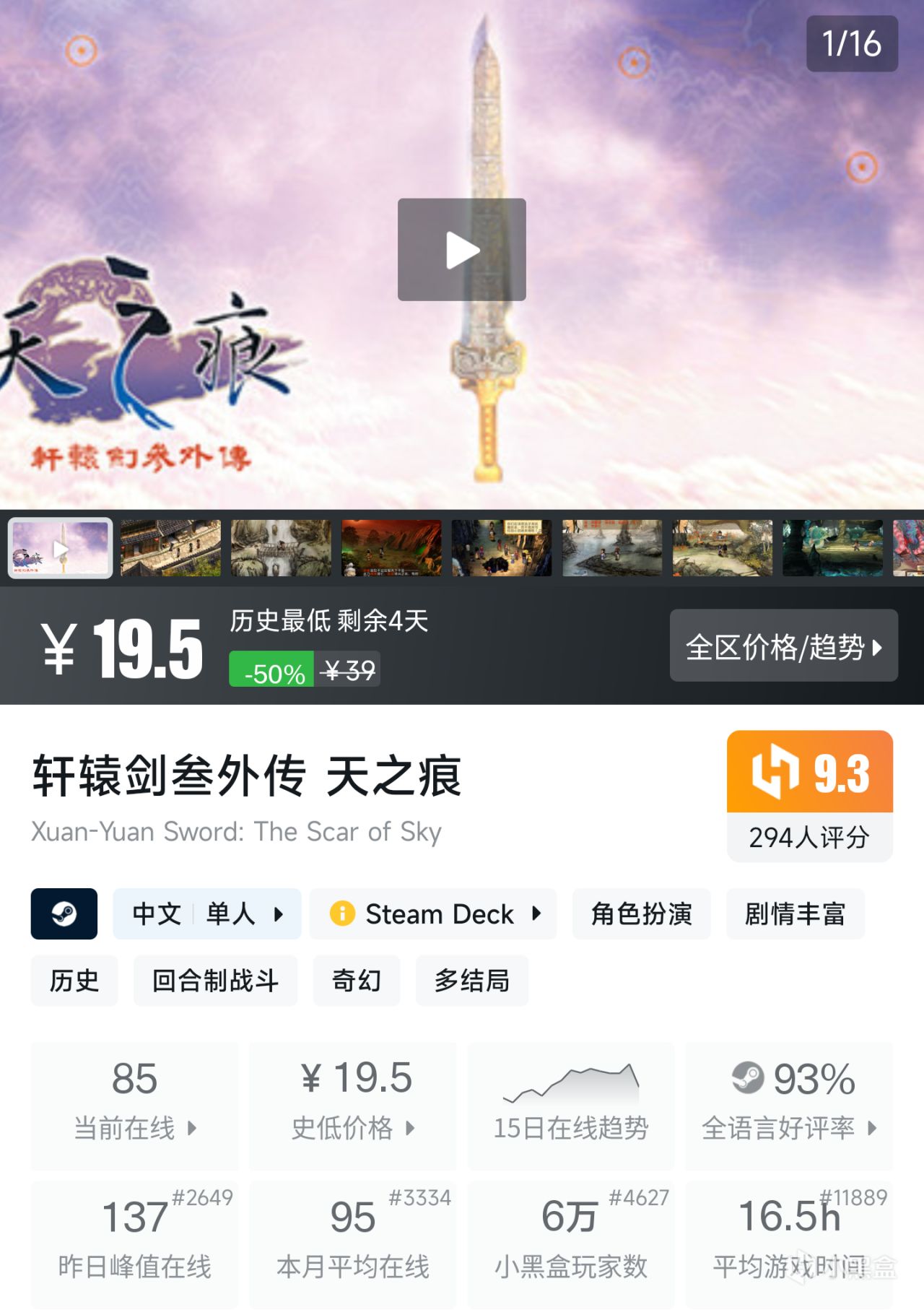Open 全语言好评率 review details
Viewport: 924px width, 1315px height.
click(789, 1105)
